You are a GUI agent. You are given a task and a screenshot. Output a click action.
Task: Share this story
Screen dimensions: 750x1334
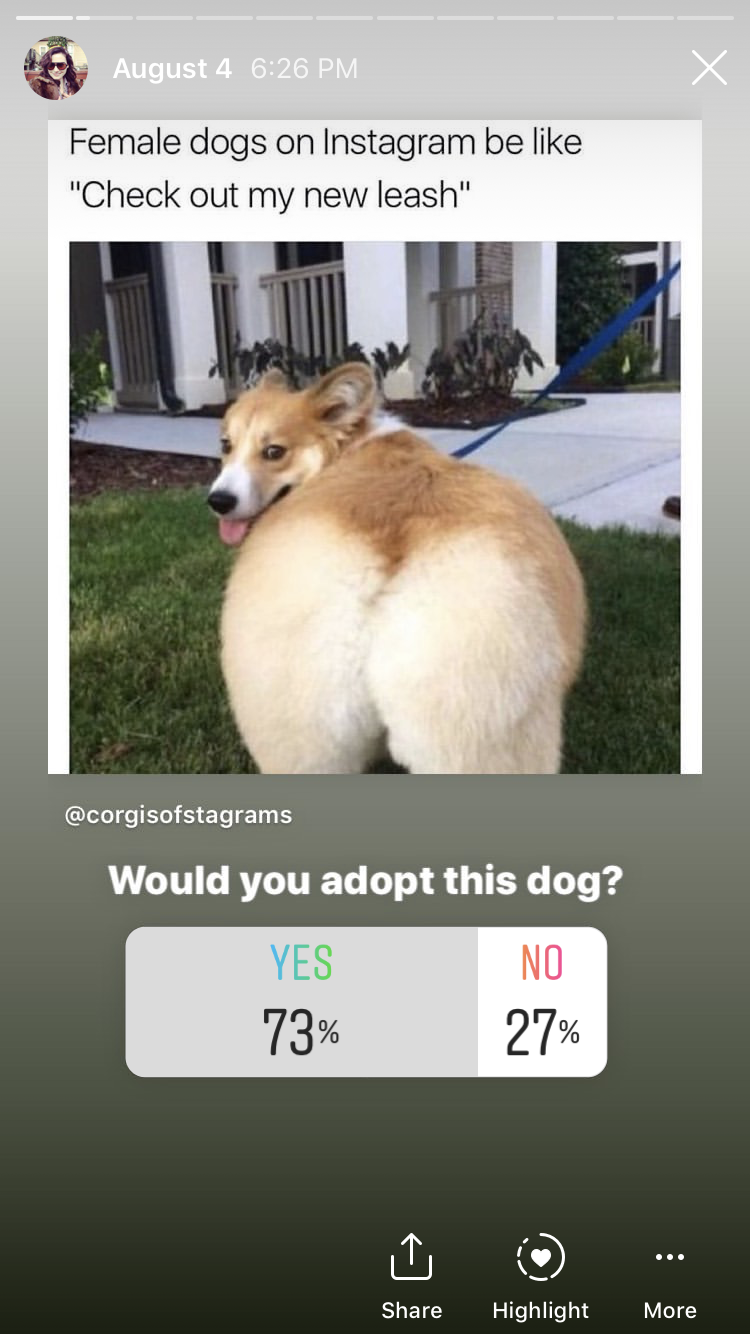coord(411,1274)
